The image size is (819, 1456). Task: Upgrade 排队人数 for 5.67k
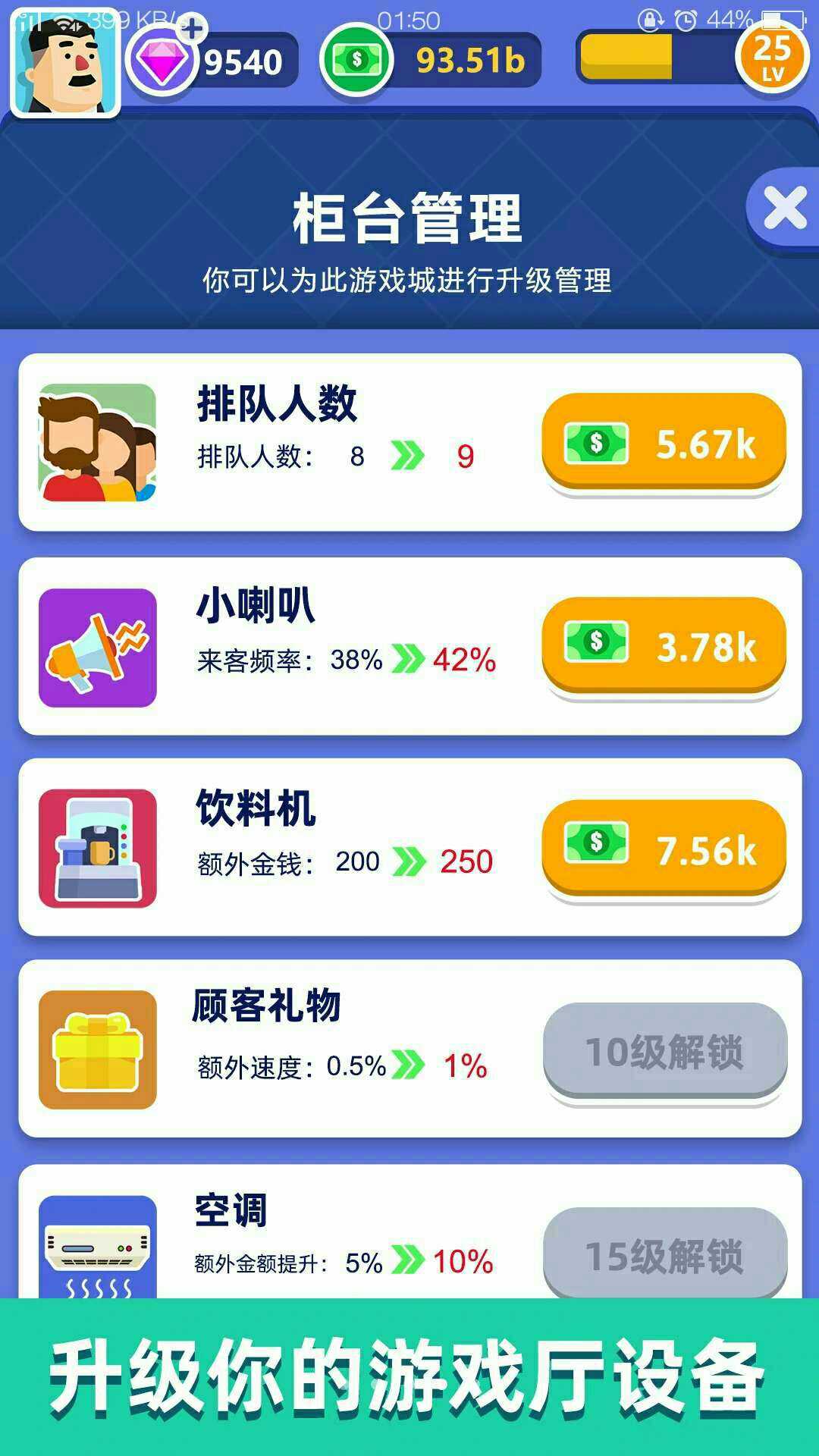coord(664,442)
